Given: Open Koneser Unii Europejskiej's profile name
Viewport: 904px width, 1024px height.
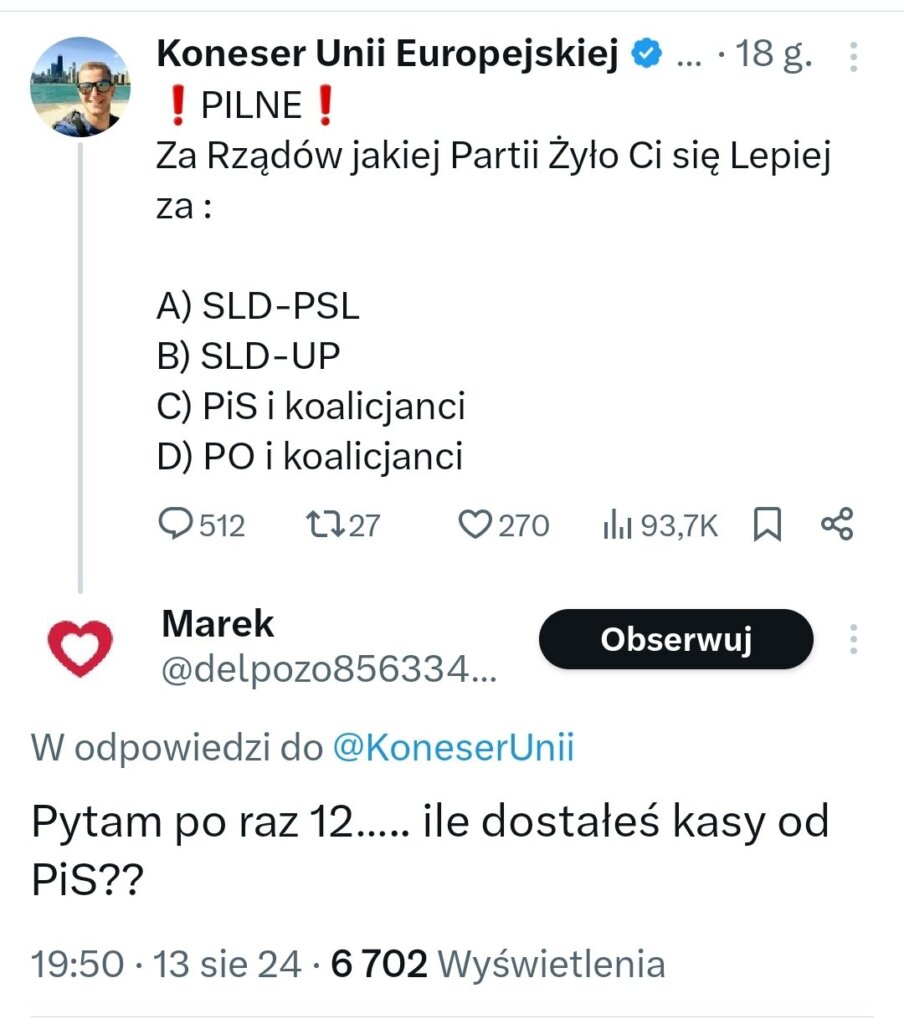Looking at the screenshot, I should [388, 55].
